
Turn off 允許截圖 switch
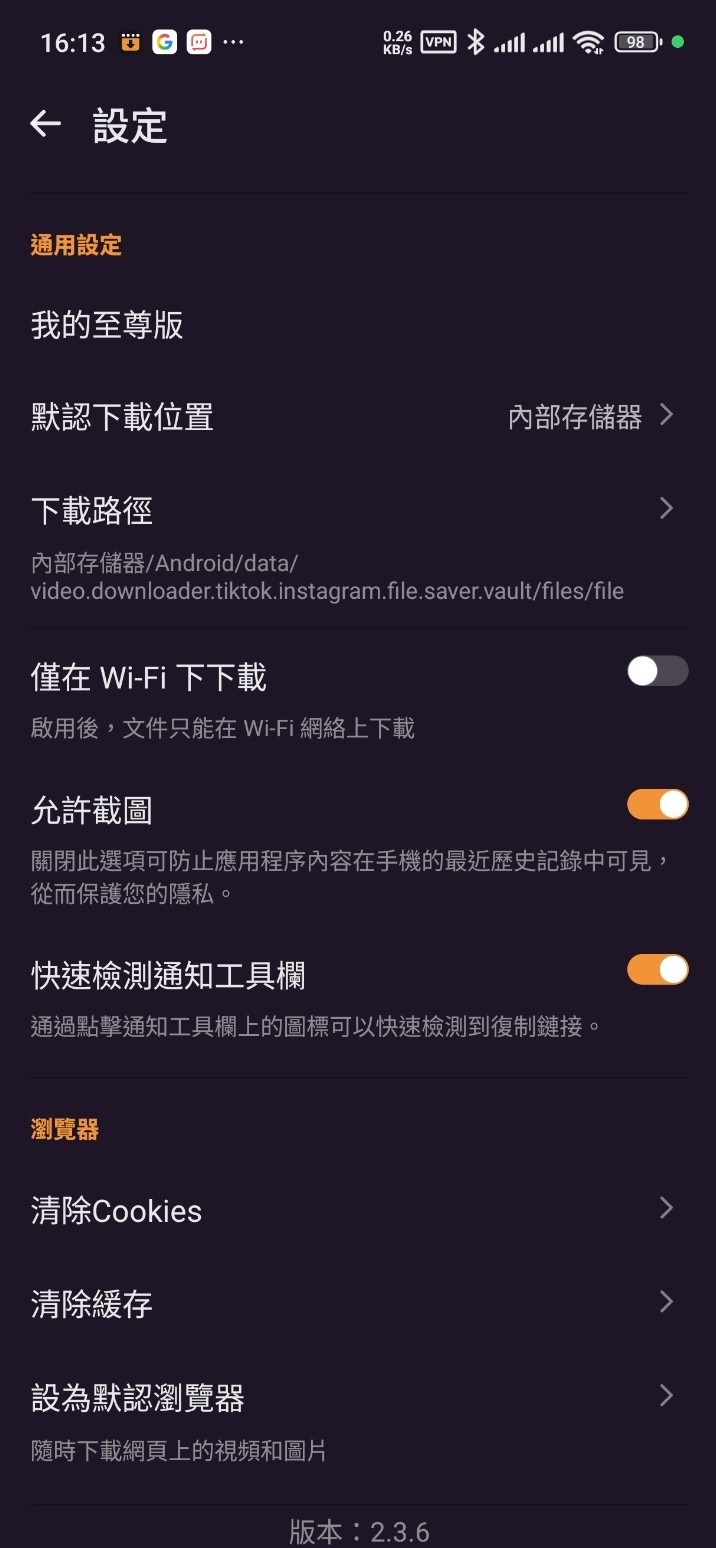[x=657, y=804]
